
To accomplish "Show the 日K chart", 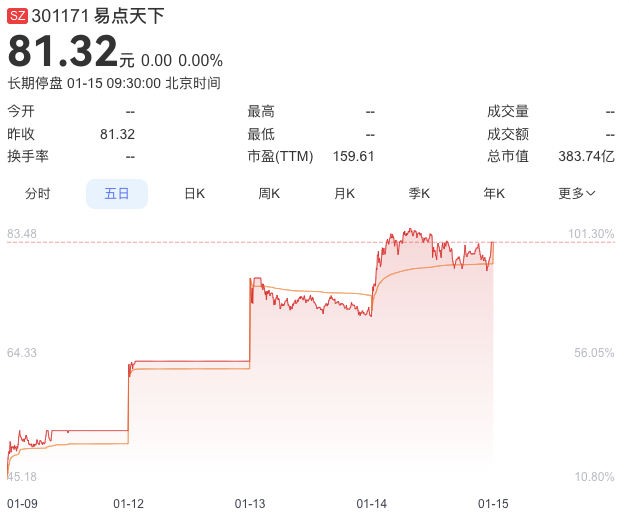I will 194,193.
